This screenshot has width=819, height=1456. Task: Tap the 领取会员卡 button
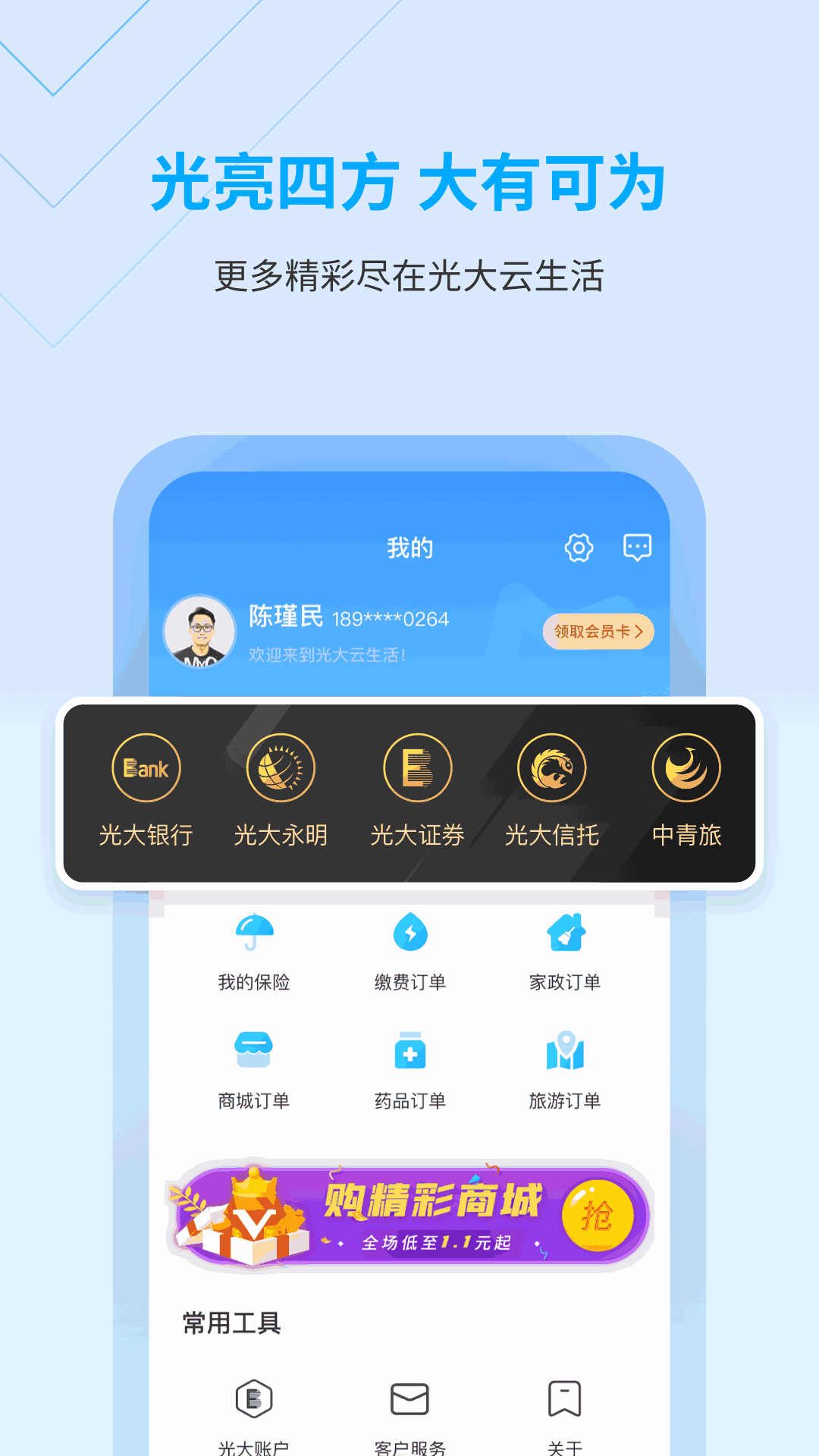click(x=598, y=632)
